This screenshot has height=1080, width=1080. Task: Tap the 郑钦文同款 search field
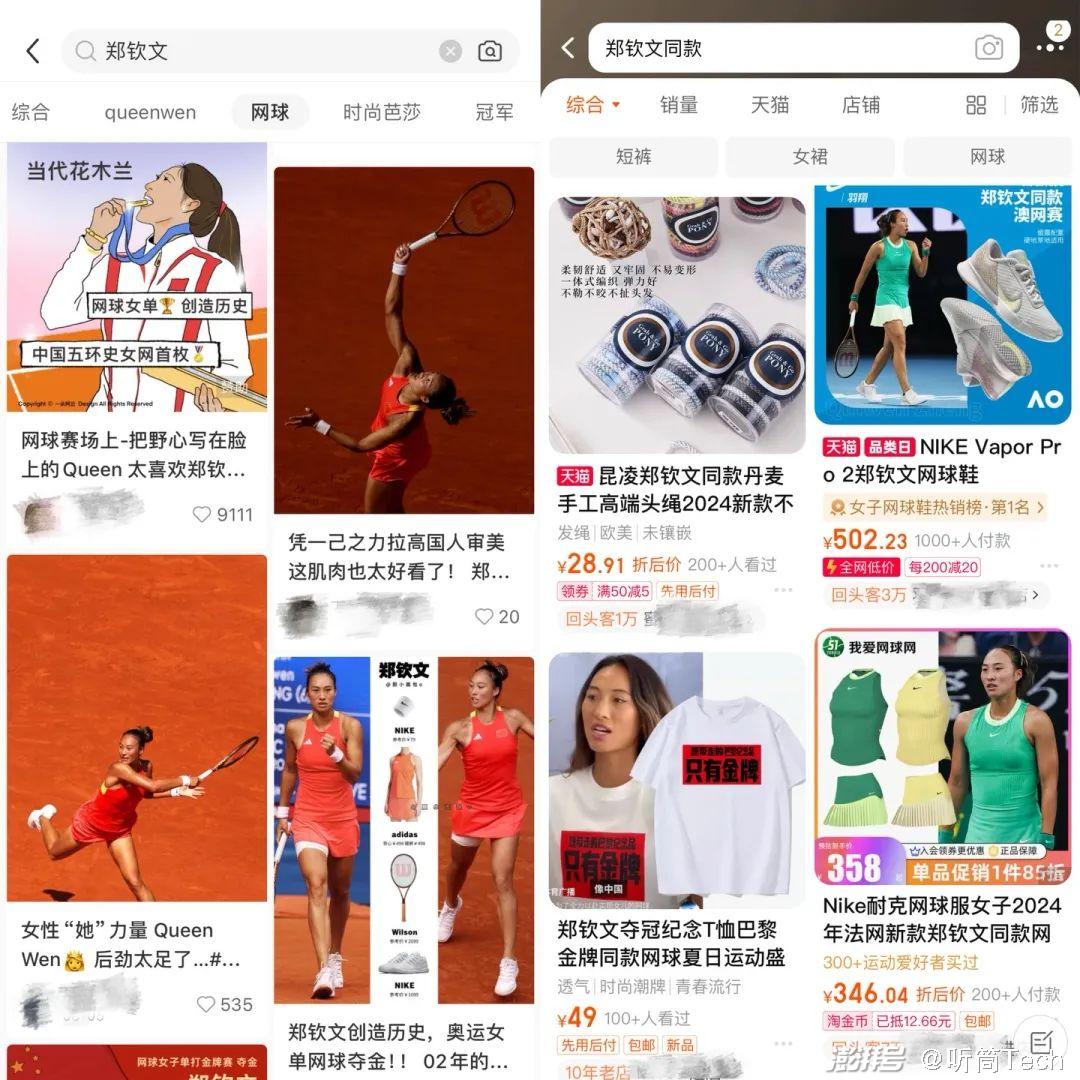(x=780, y=48)
